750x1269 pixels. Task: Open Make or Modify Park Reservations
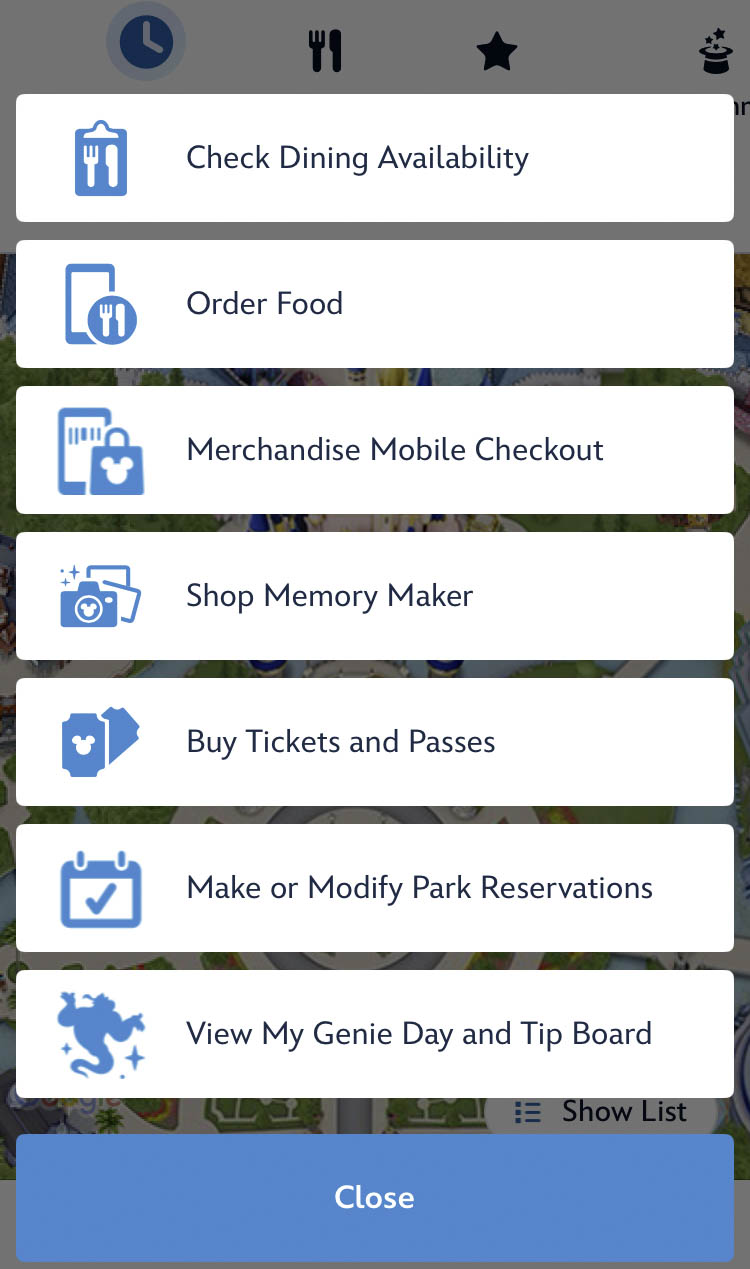[x=375, y=888]
